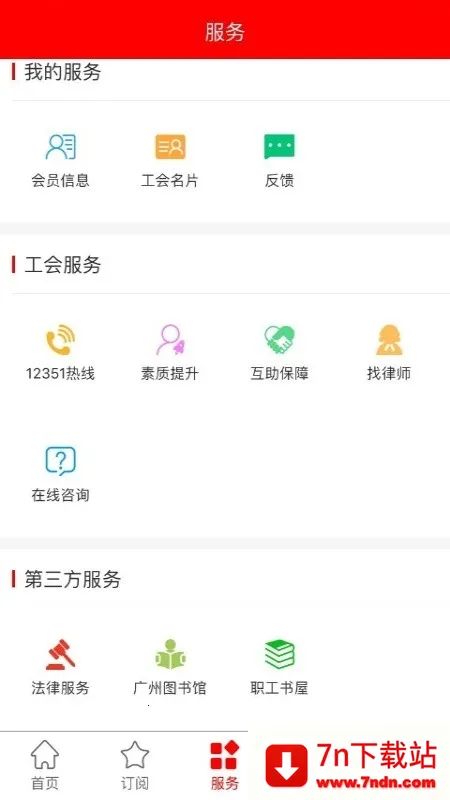Open 工会名片 union card
450x800 pixels.
tap(170, 160)
